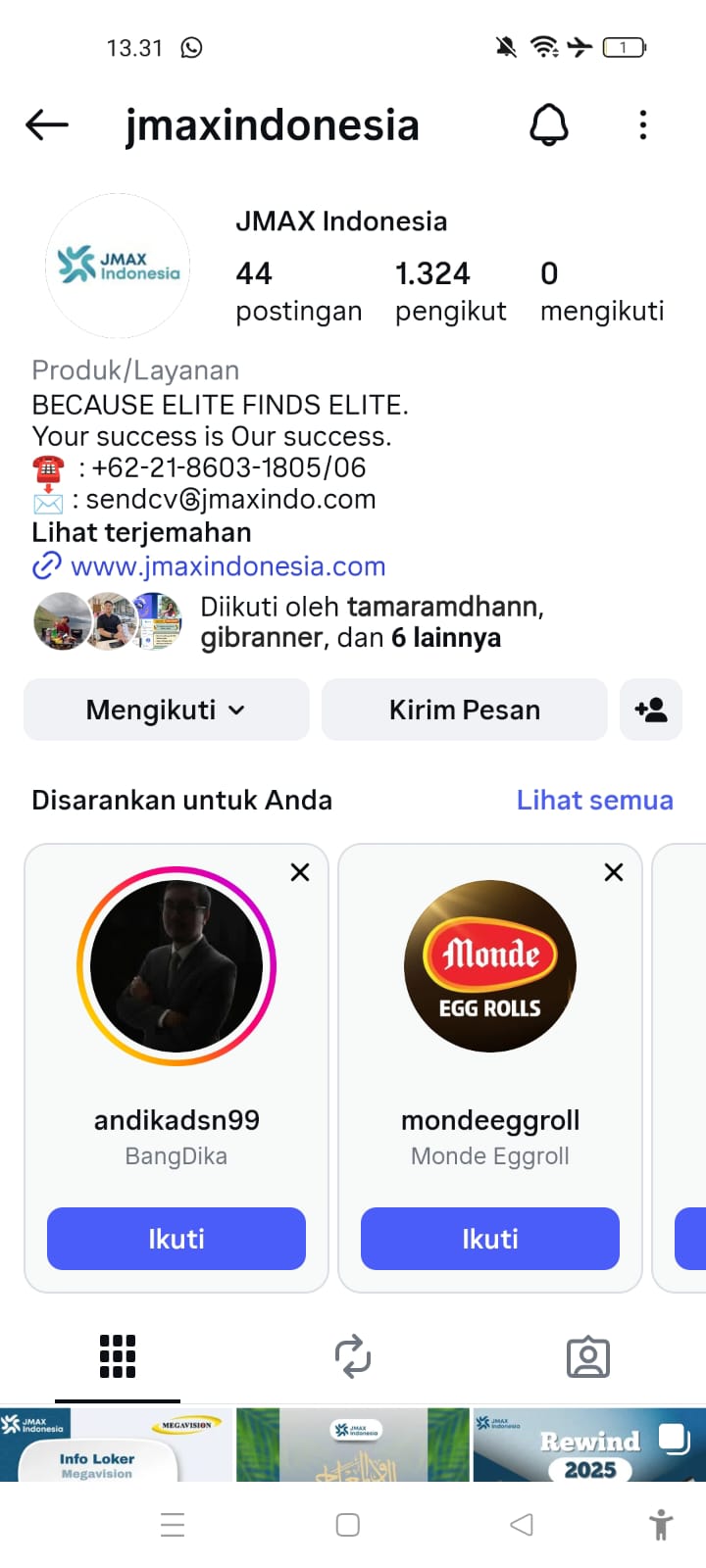706x1568 pixels.
Task: Expand the Mengikuti dropdown button
Action: click(x=166, y=710)
